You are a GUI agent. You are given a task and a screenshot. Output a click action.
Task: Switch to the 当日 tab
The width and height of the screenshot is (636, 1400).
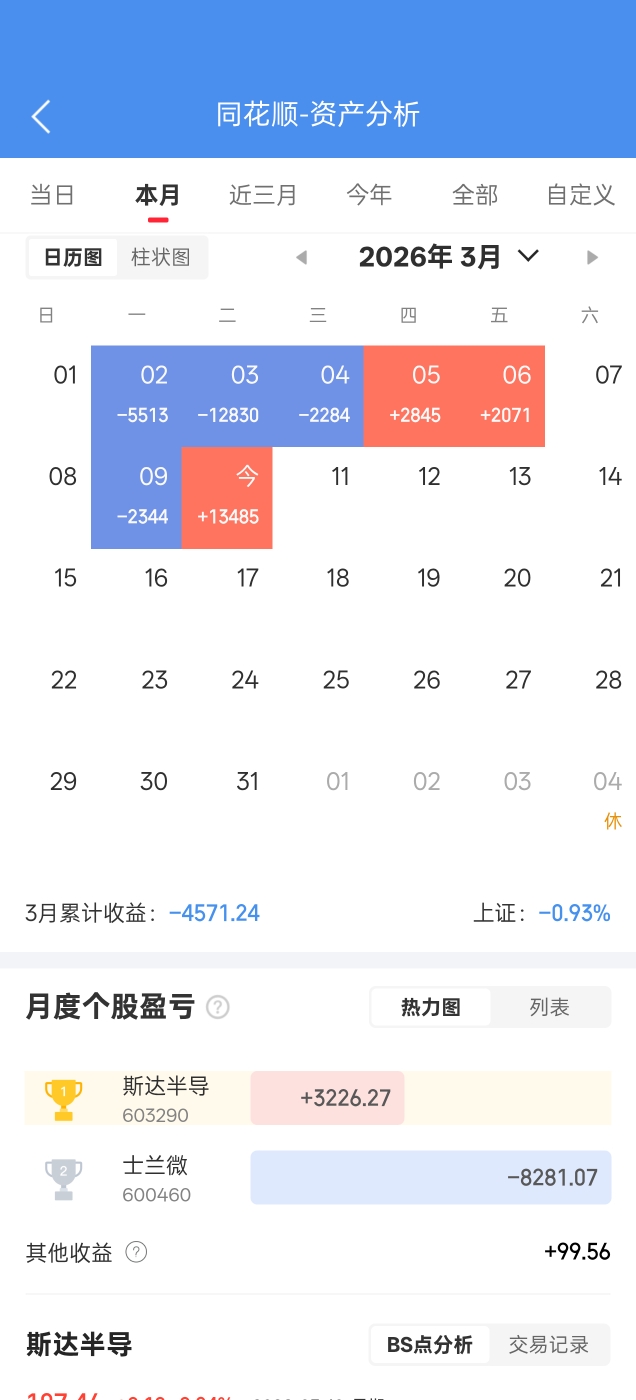pyautogui.click(x=52, y=195)
